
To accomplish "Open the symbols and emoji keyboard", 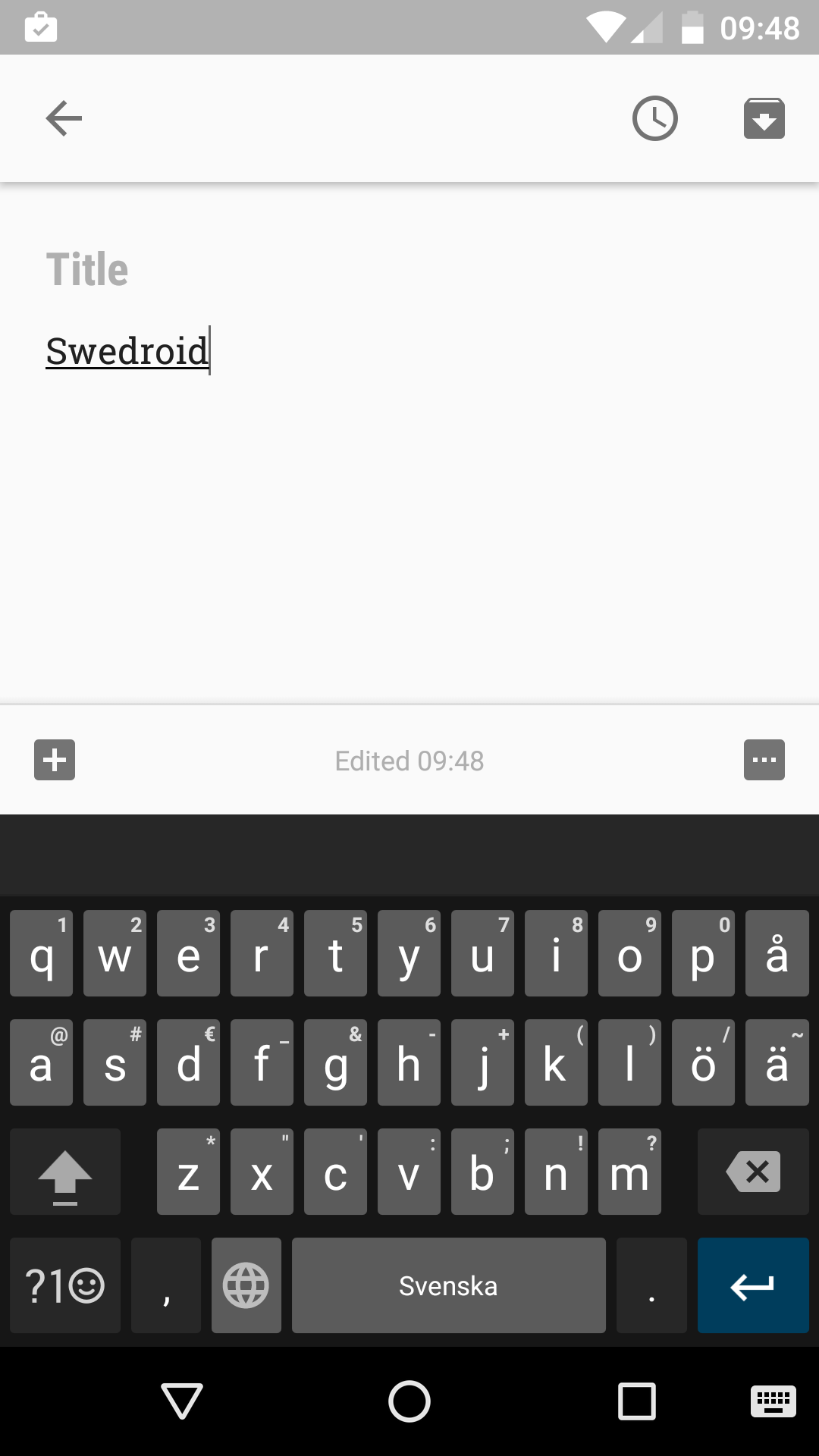I will coord(65,1285).
